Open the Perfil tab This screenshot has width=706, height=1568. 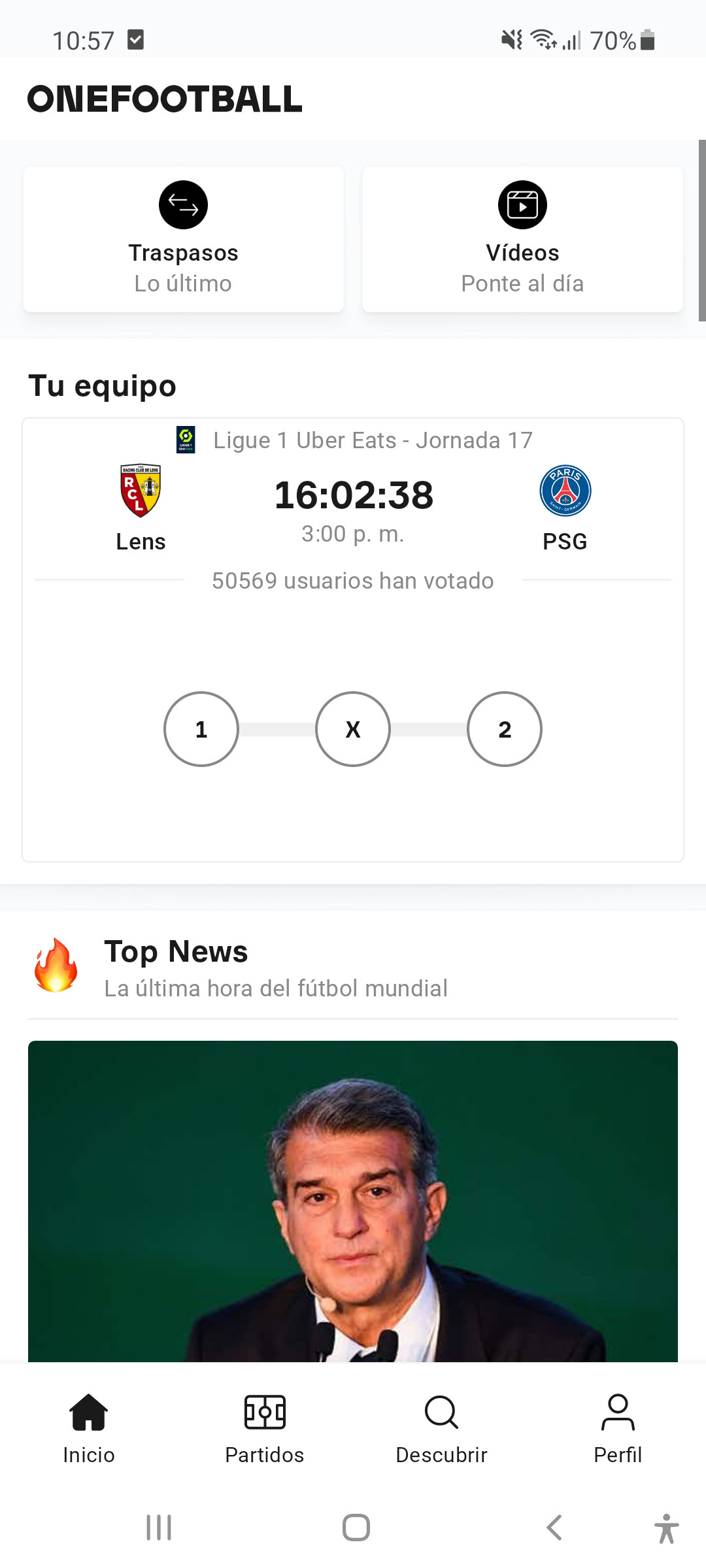tap(618, 1428)
